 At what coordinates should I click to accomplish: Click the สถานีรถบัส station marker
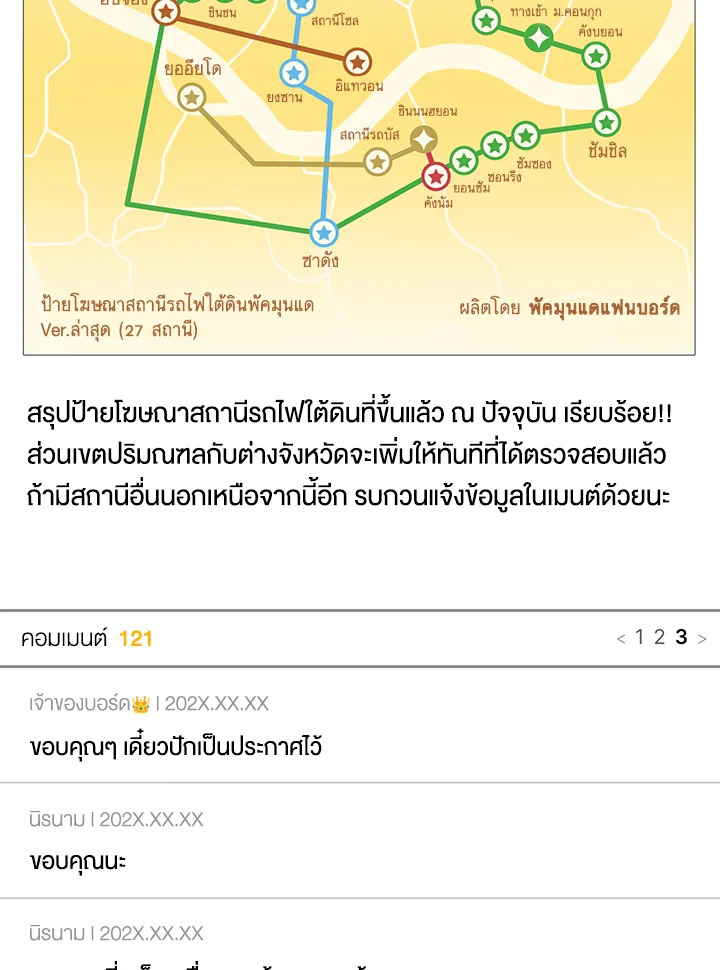point(377,159)
